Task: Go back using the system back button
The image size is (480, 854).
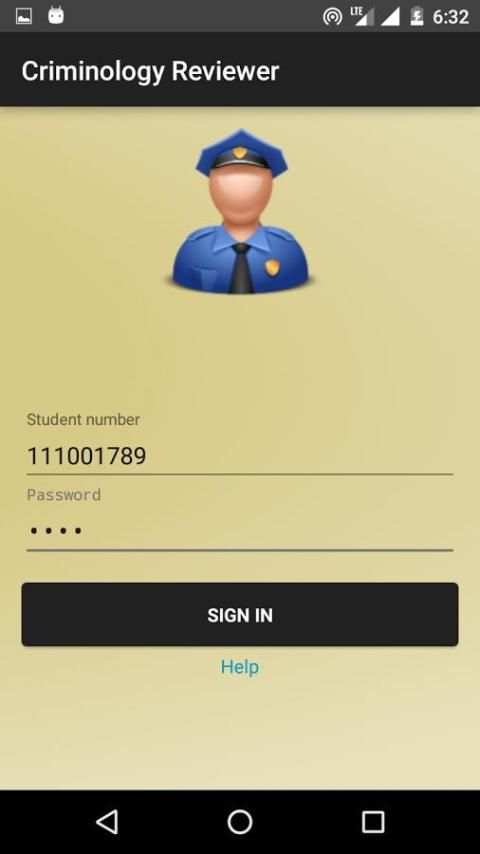Action: pos(107,822)
